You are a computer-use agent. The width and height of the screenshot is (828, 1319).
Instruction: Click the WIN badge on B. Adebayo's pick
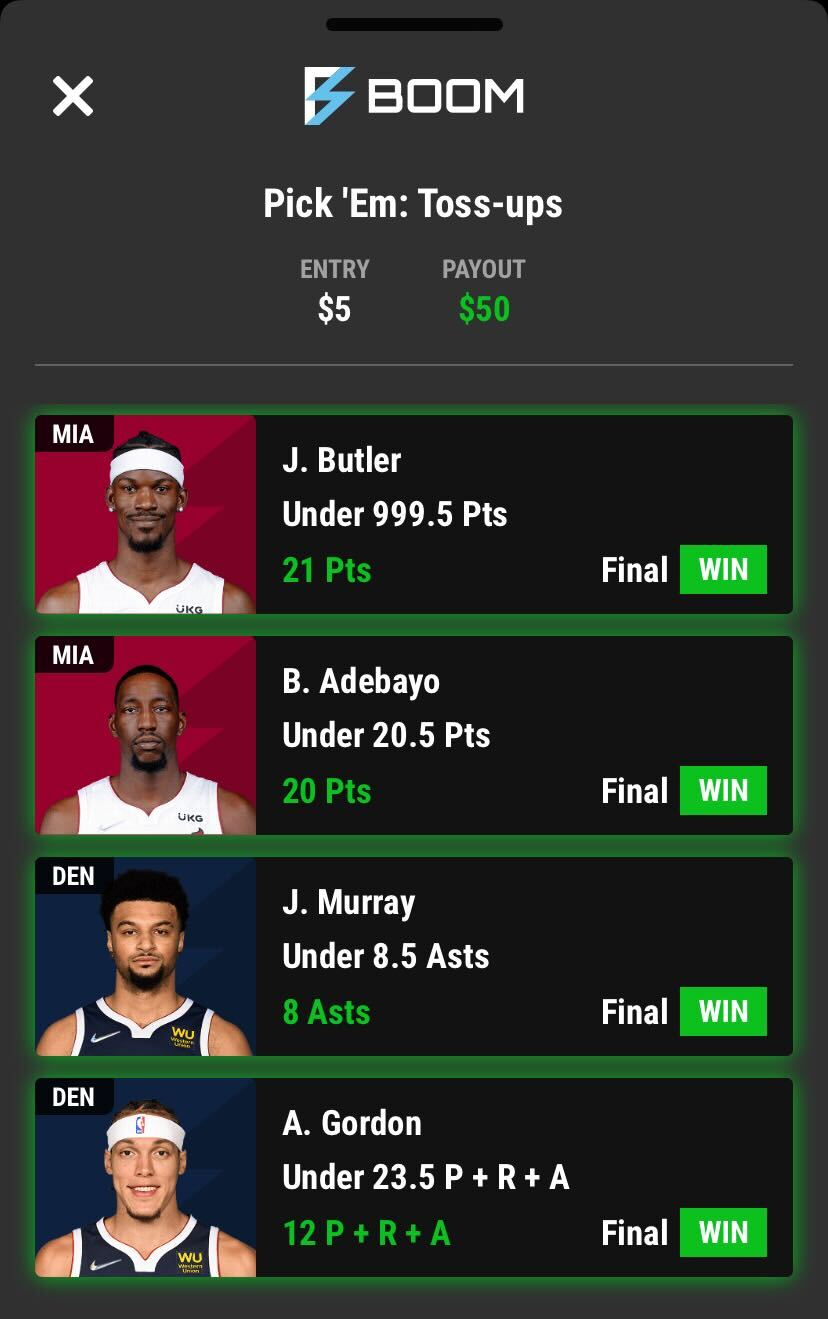[x=723, y=790]
